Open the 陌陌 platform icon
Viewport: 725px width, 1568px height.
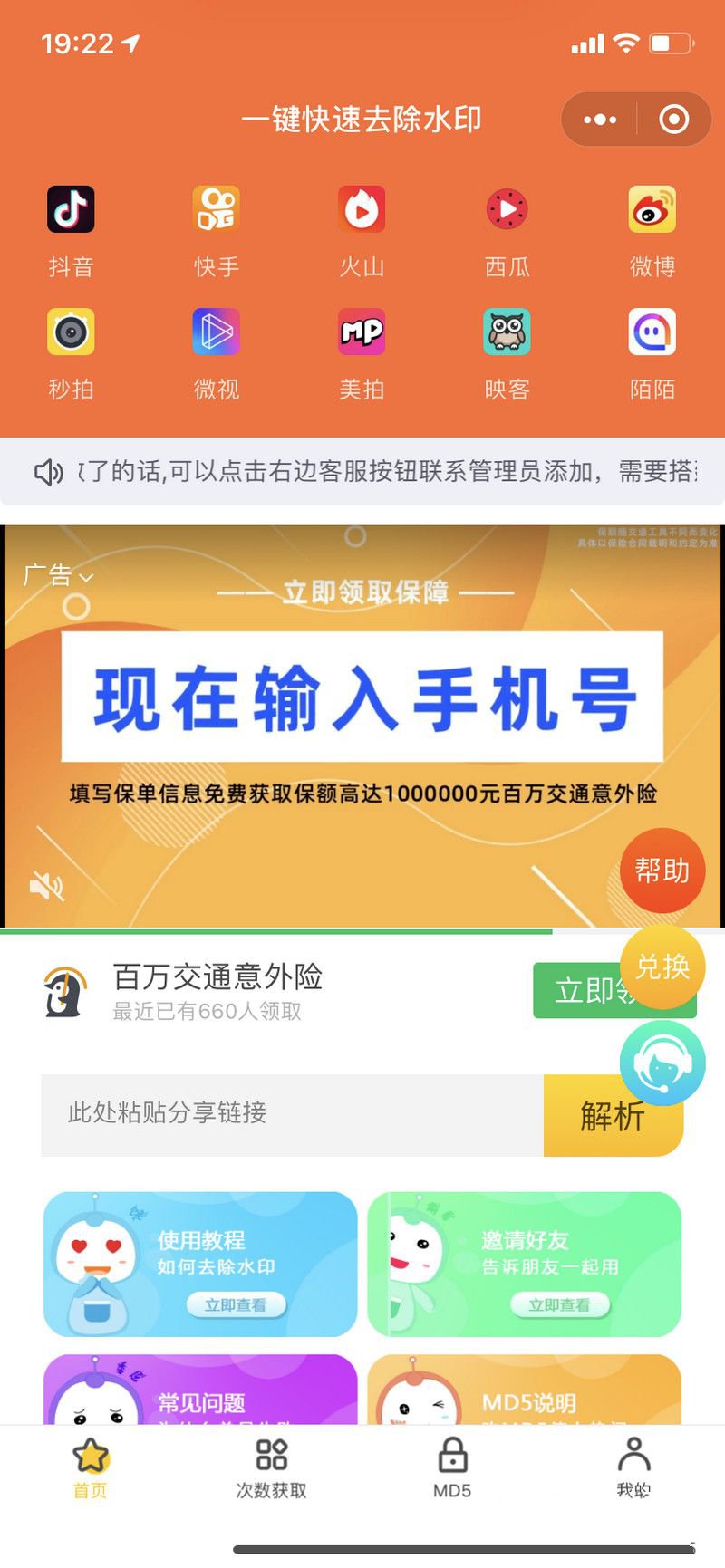[651, 332]
